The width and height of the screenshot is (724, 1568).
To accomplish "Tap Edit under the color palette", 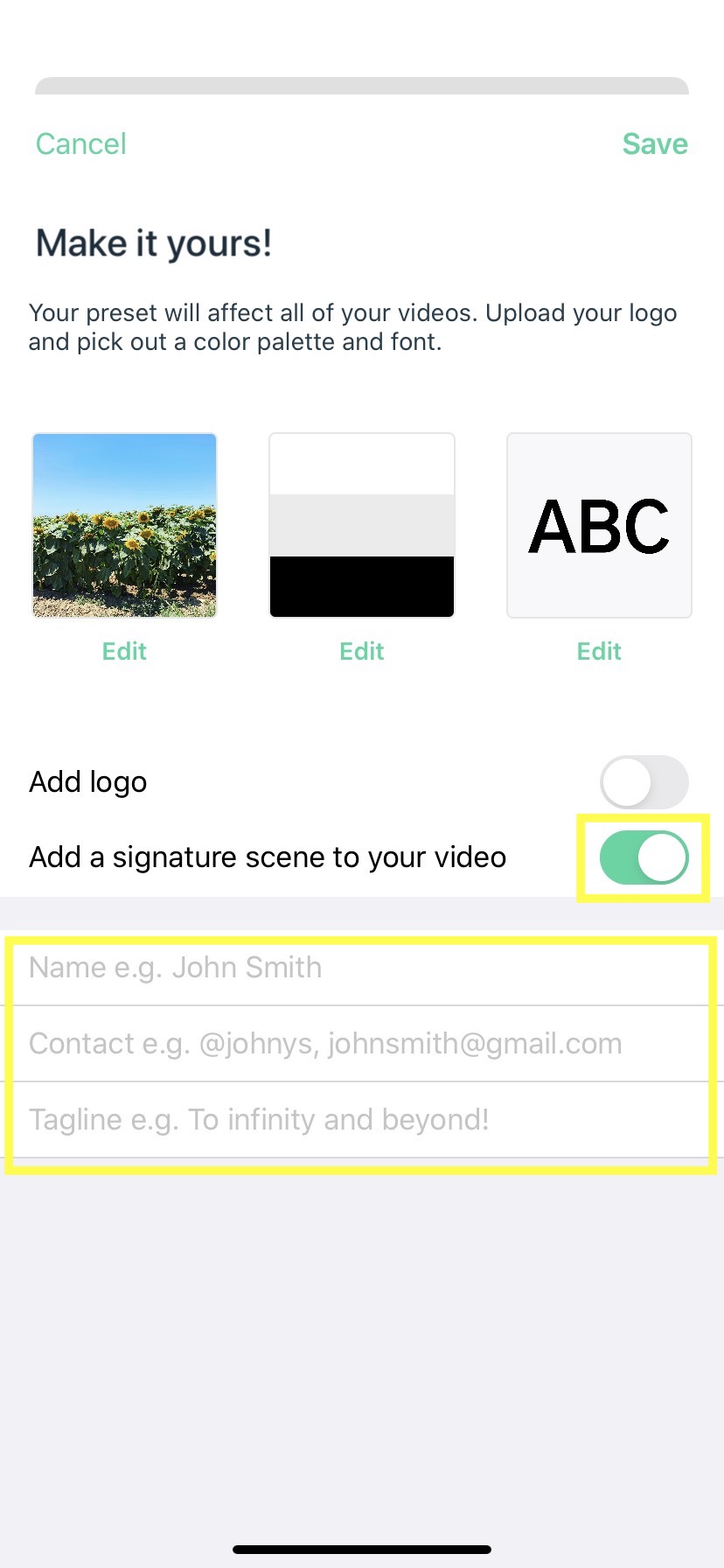I will click(362, 651).
